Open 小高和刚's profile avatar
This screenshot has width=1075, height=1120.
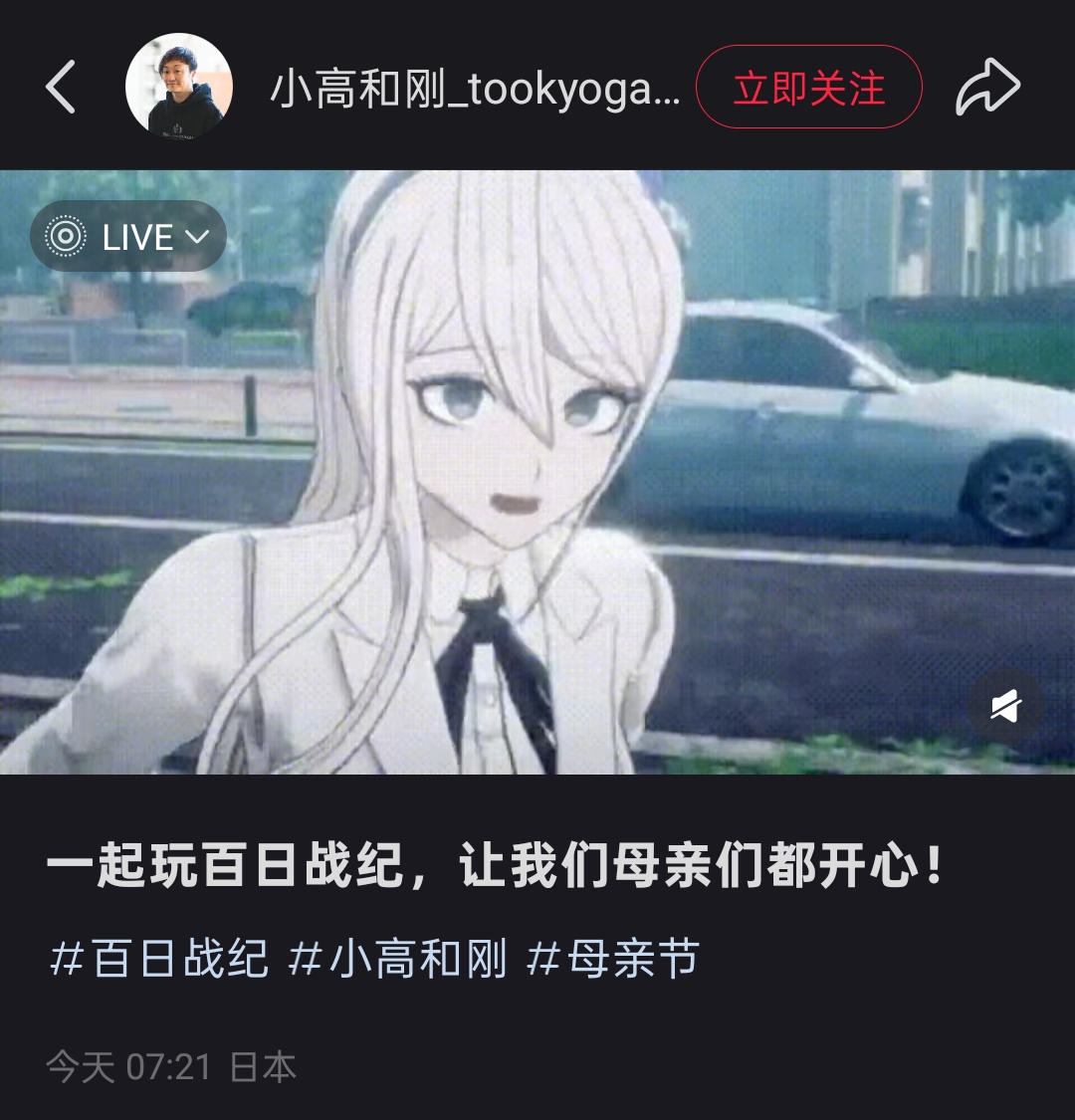(179, 88)
